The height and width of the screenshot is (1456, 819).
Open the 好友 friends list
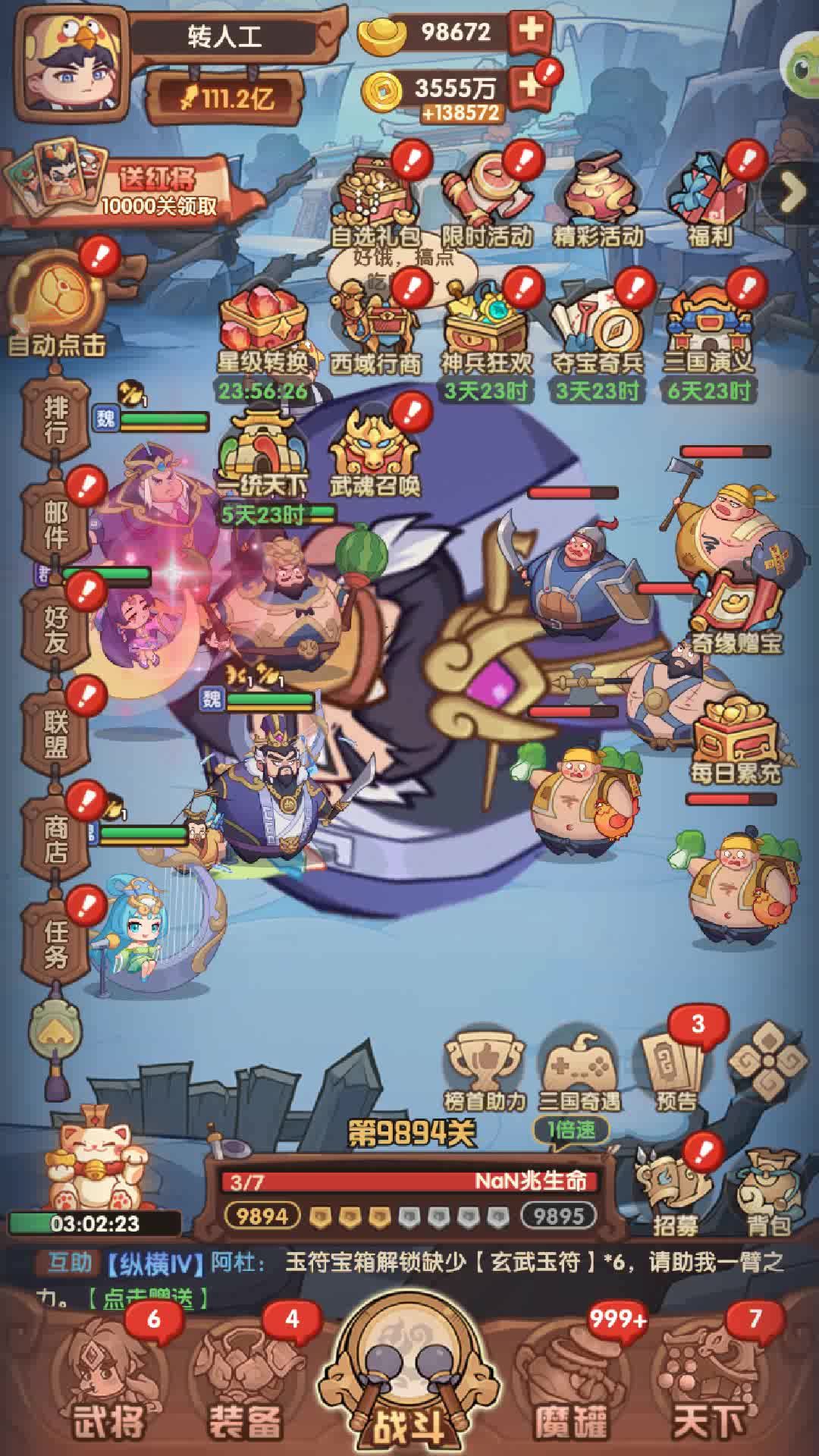[x=56, y=629]
